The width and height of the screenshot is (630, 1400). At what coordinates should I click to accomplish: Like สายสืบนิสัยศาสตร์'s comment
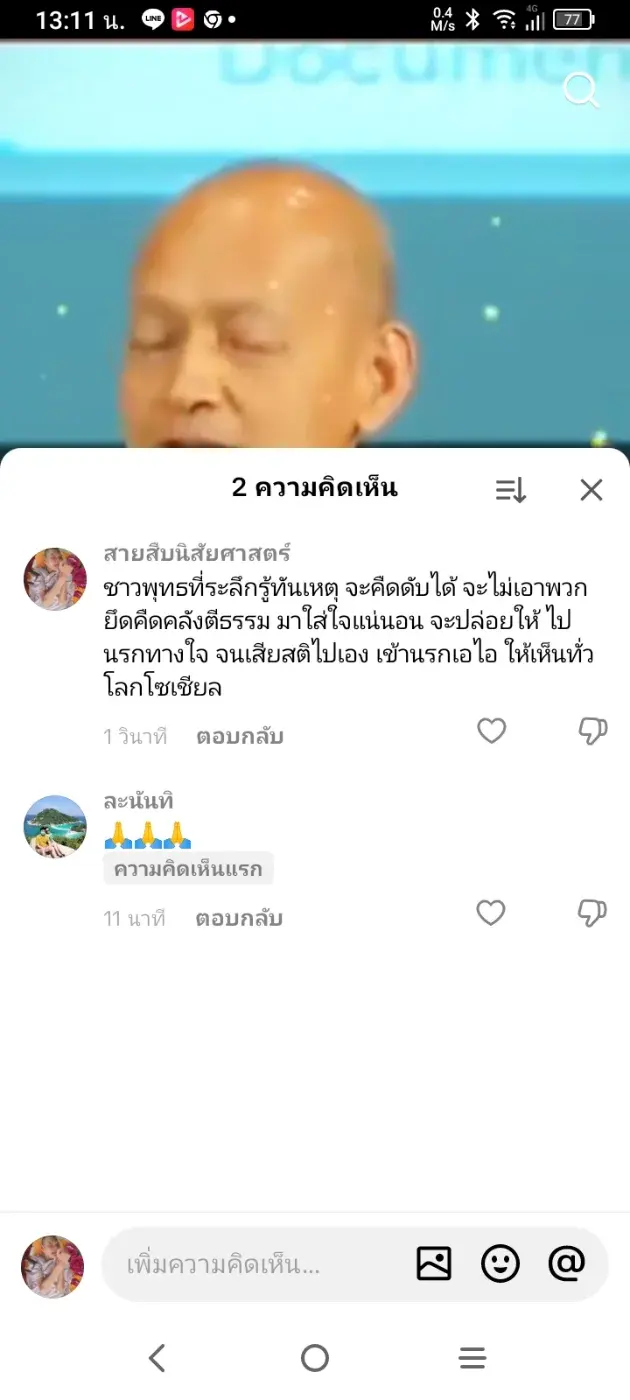point(491,731)
